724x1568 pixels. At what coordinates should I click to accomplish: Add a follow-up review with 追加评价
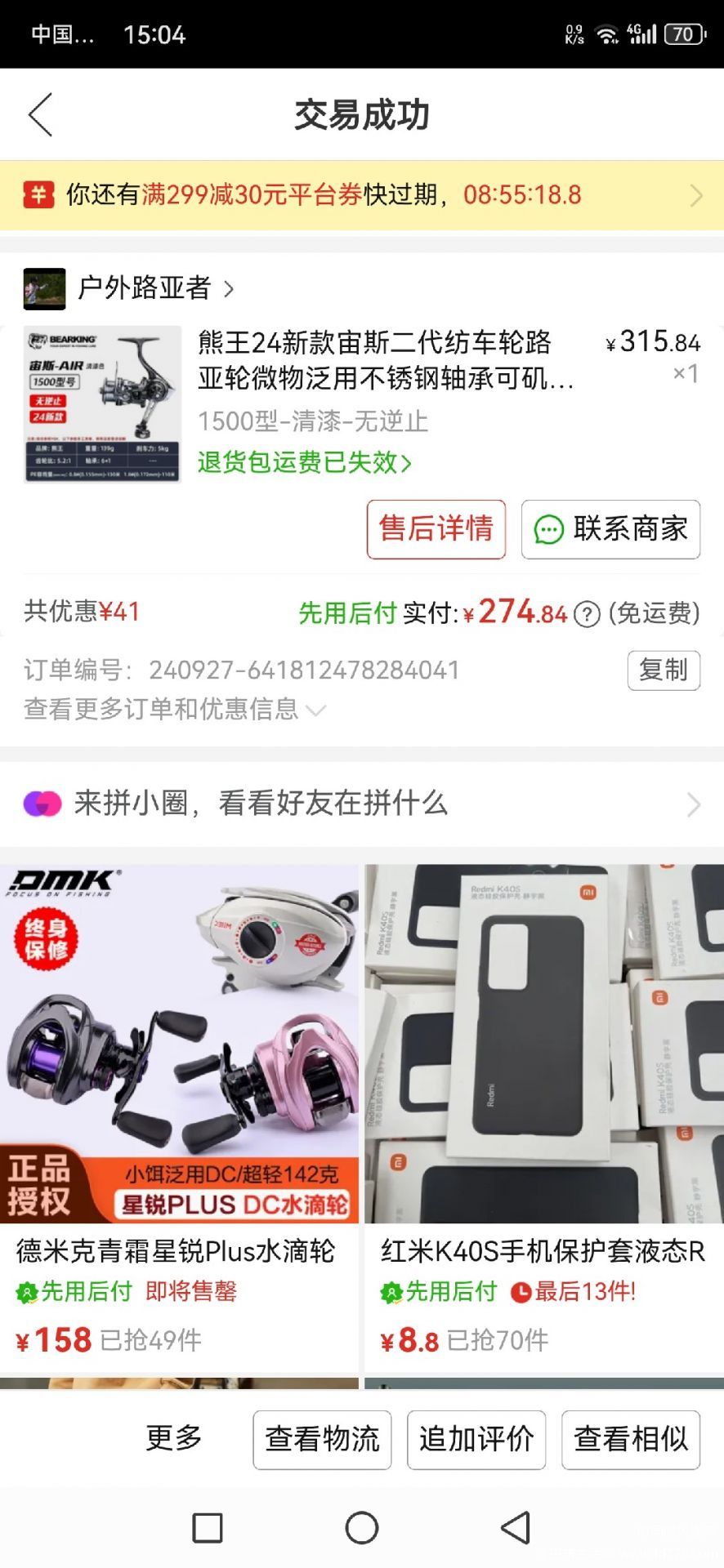click(x=476, y=1440)
